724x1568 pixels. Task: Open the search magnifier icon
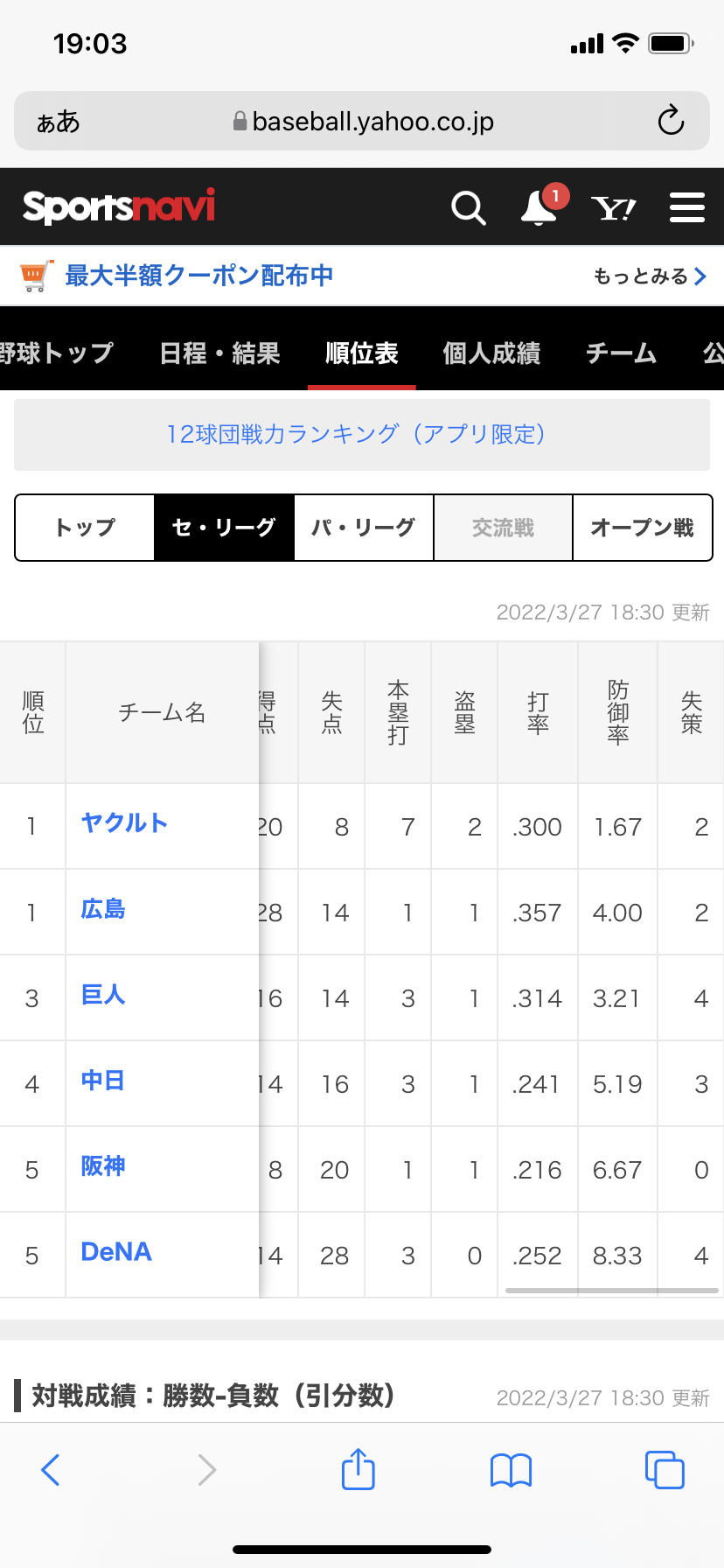click(x=468, y=208)
